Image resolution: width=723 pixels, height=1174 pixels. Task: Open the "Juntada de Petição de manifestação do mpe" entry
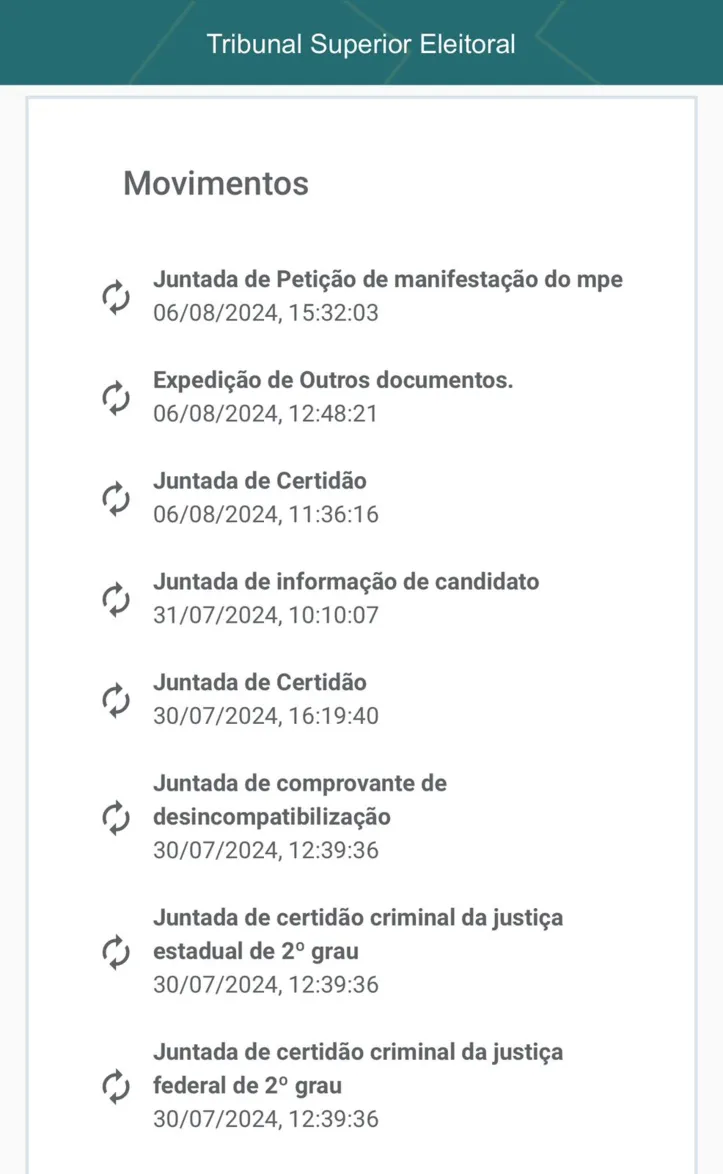click(x=388, y=280)
